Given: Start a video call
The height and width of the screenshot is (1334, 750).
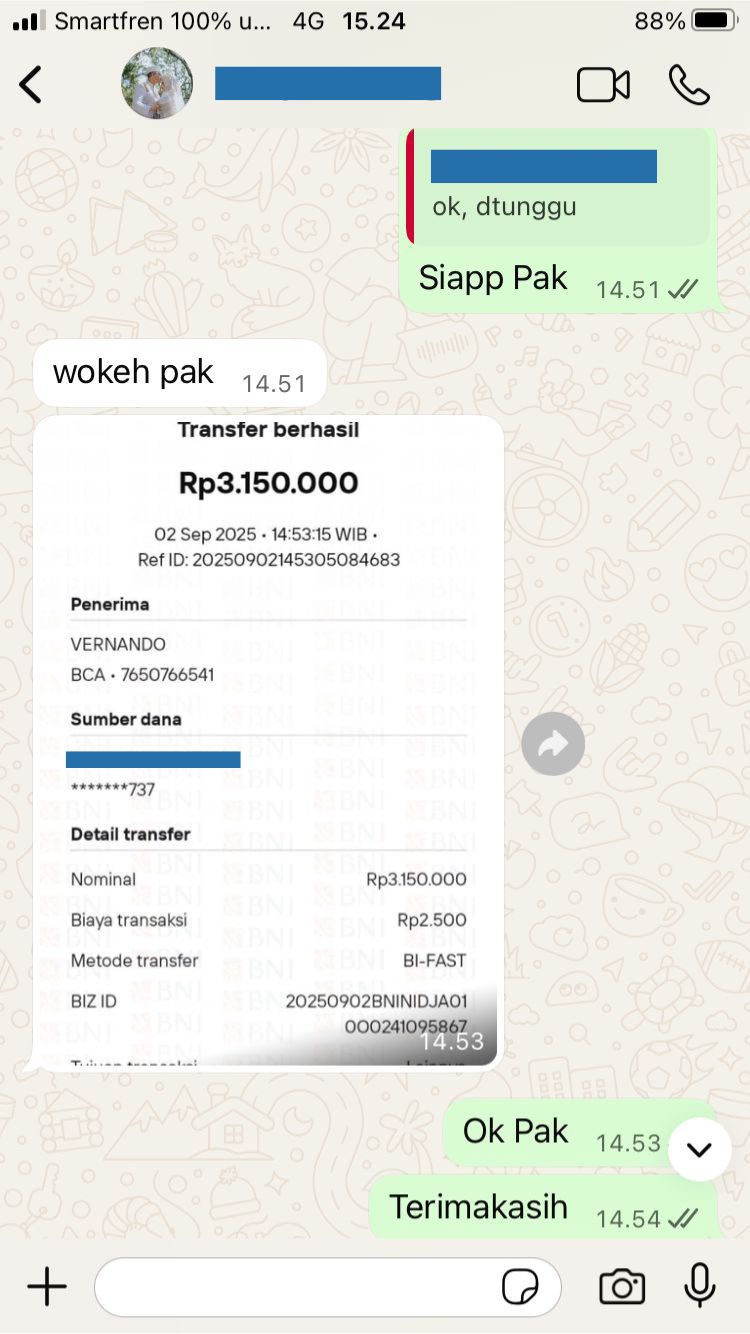Looking at the screenshot, I should (603, 85).
